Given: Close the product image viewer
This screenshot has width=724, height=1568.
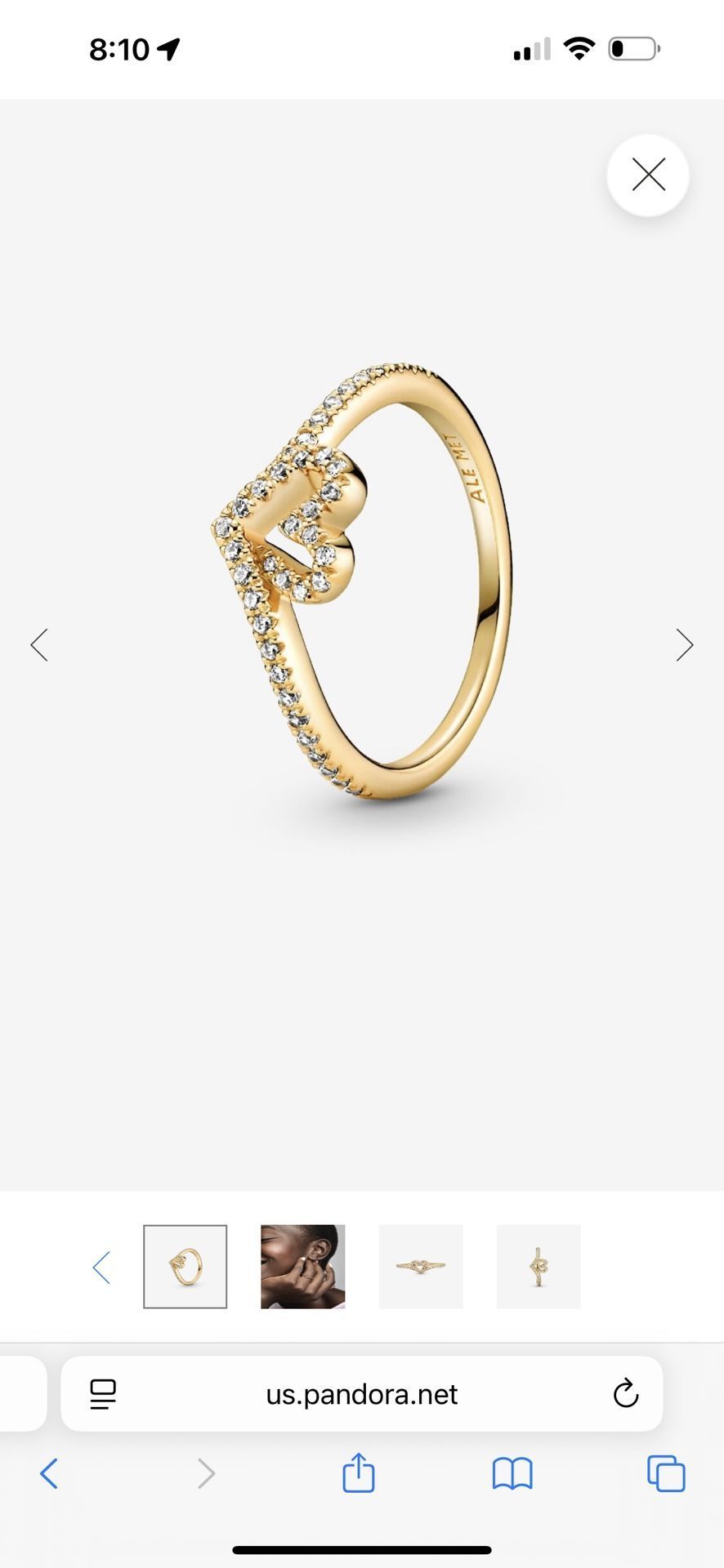Looking at the screenshot, I should pyautogui.click(x=648, y=175).
